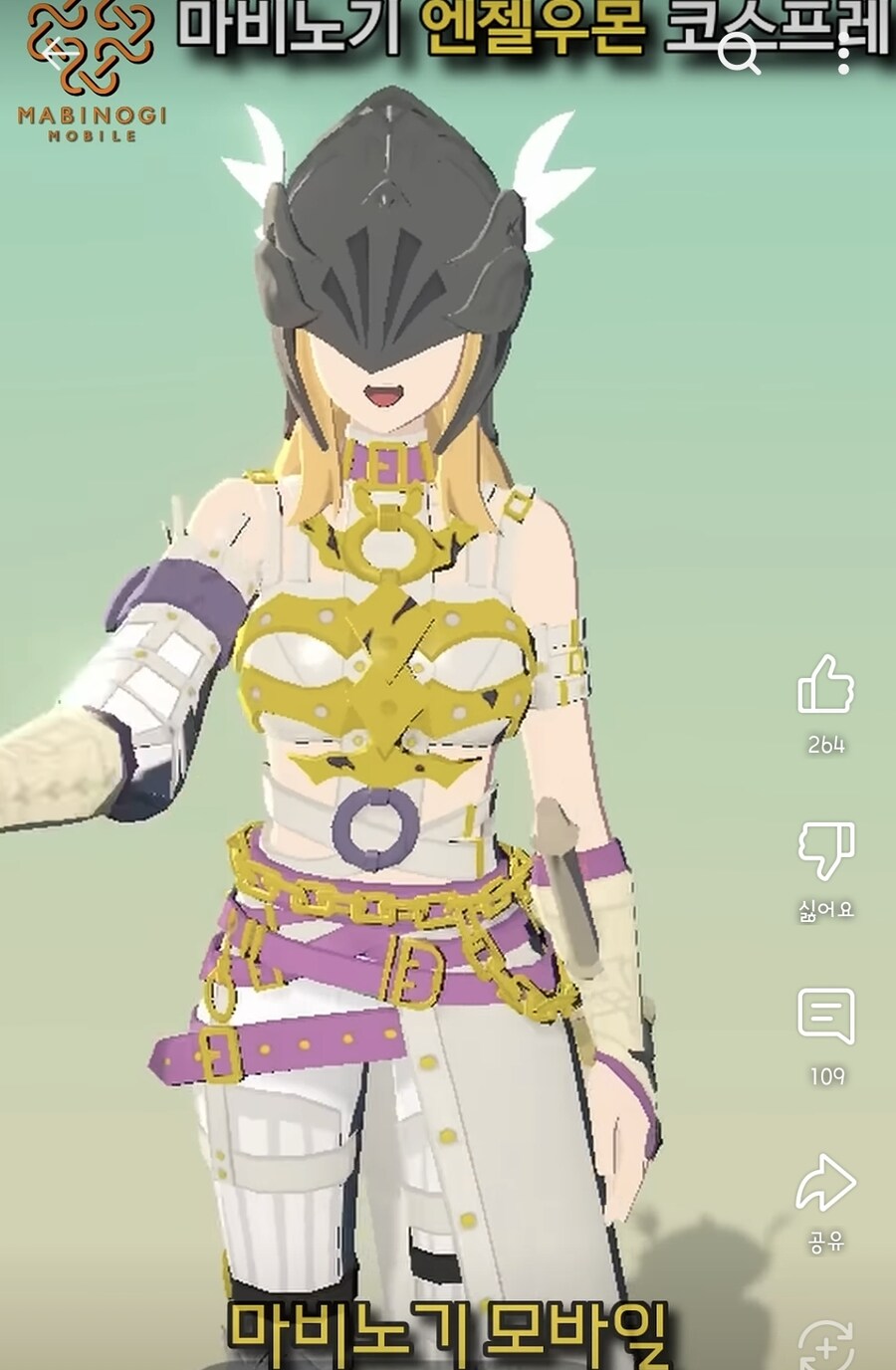Viewport: 896px width, 1370px height.
Task: Open search from the top bar
Action: 738,54
